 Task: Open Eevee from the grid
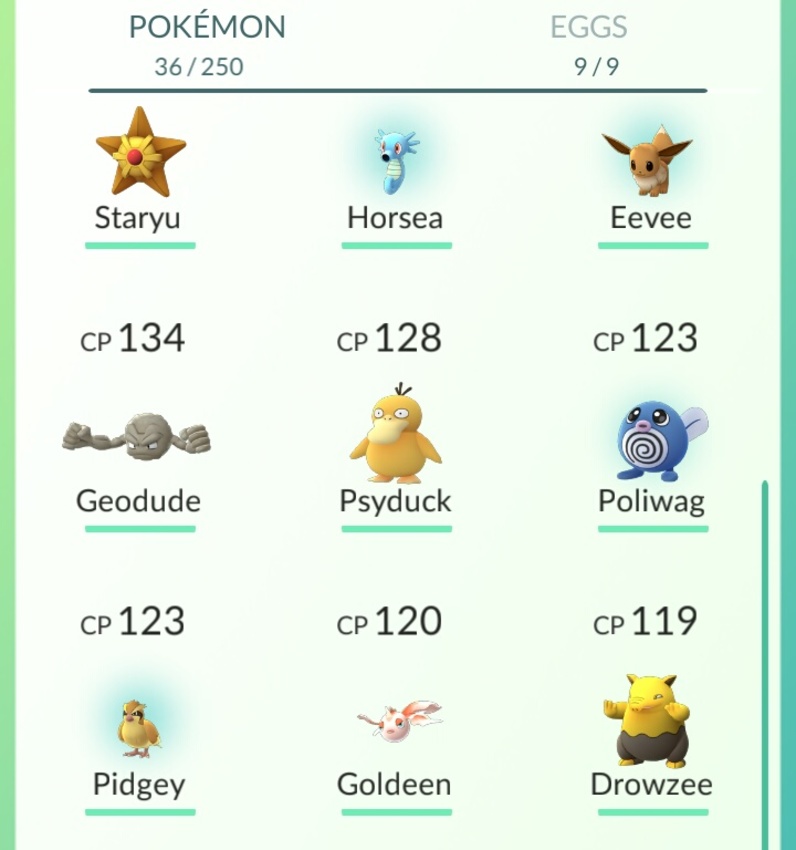[650, 166]
